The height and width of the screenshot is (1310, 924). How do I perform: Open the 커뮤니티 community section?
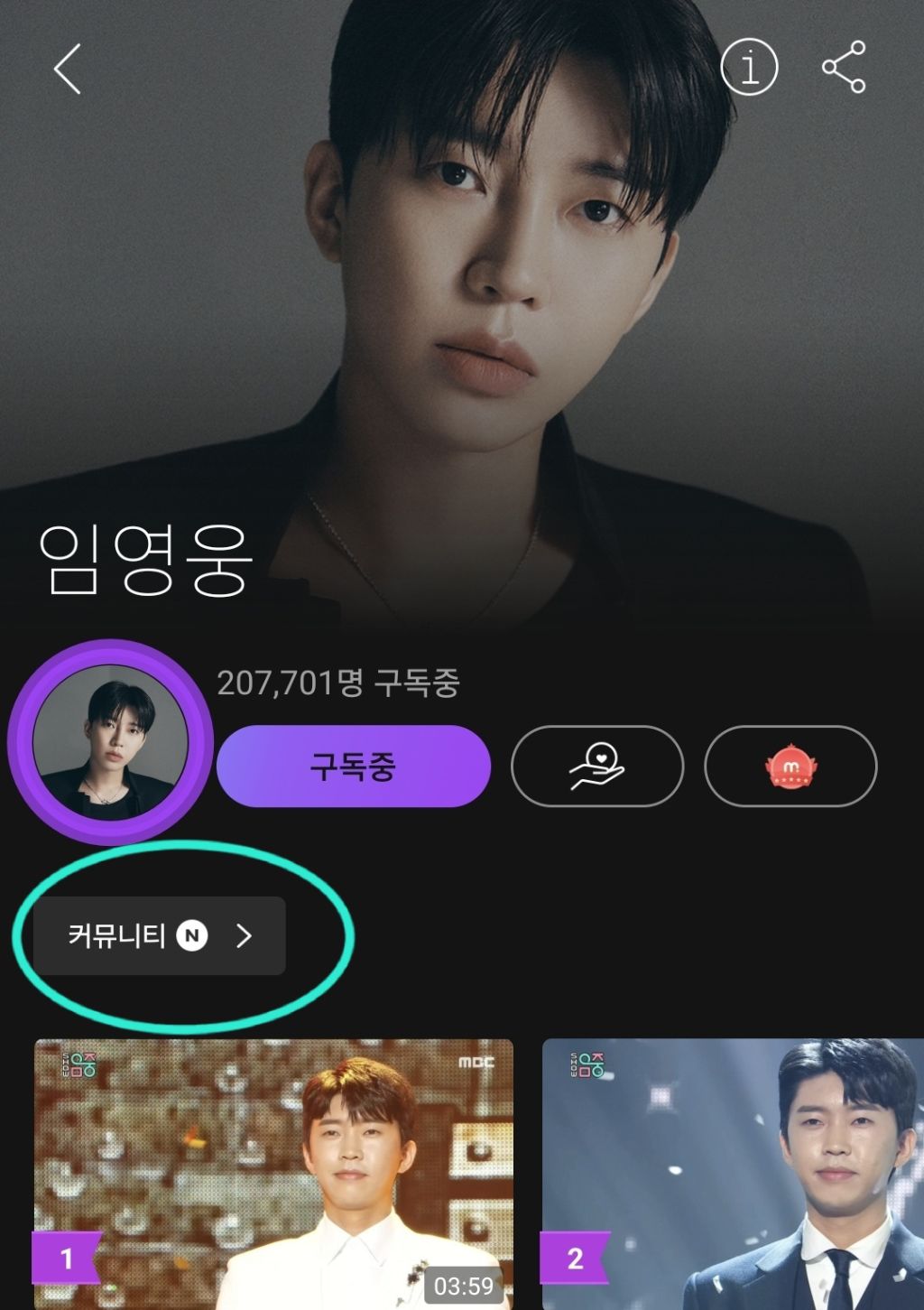[160, 935]
